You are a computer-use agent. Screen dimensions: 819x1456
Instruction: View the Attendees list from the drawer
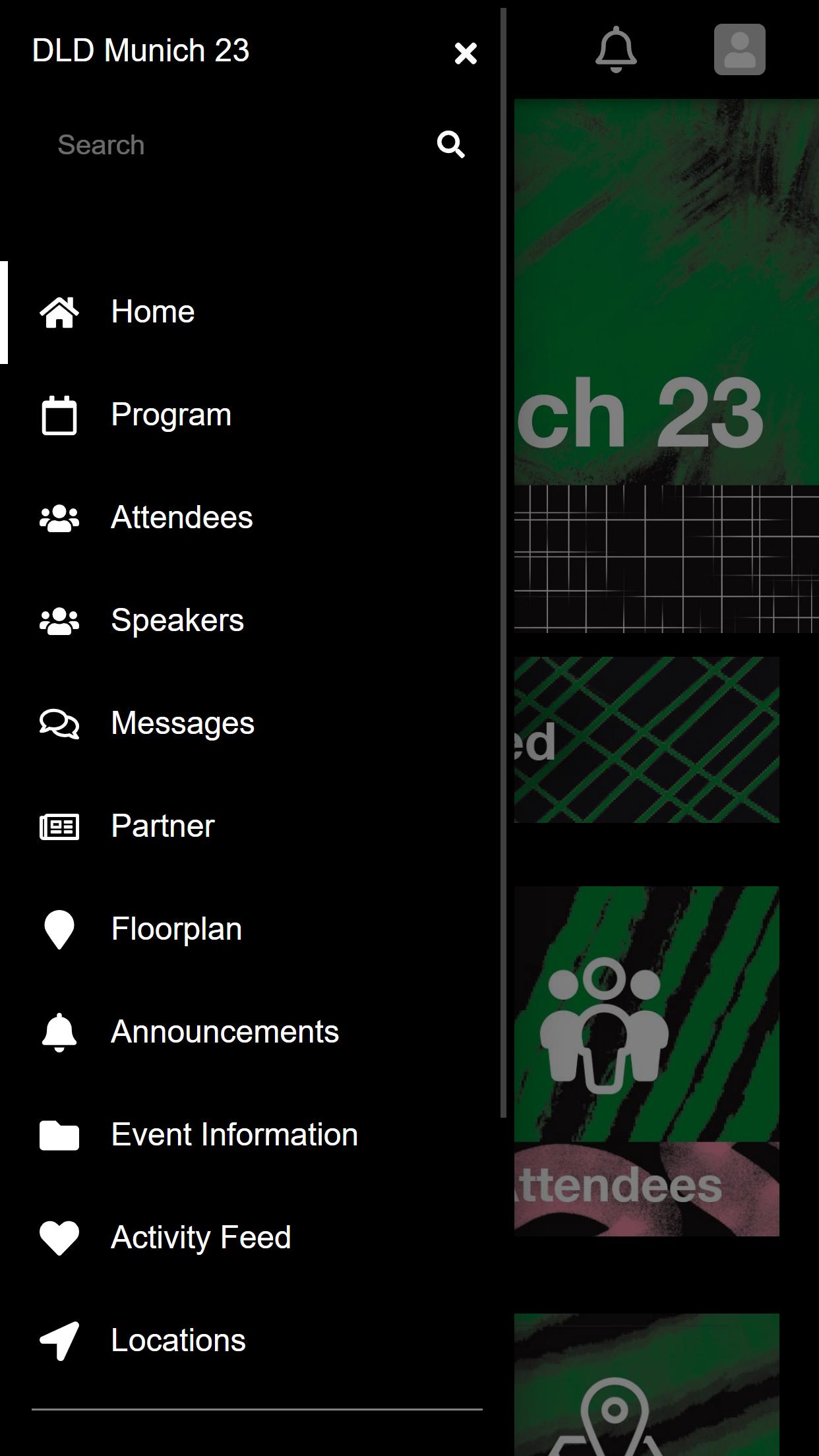point(181,518)
